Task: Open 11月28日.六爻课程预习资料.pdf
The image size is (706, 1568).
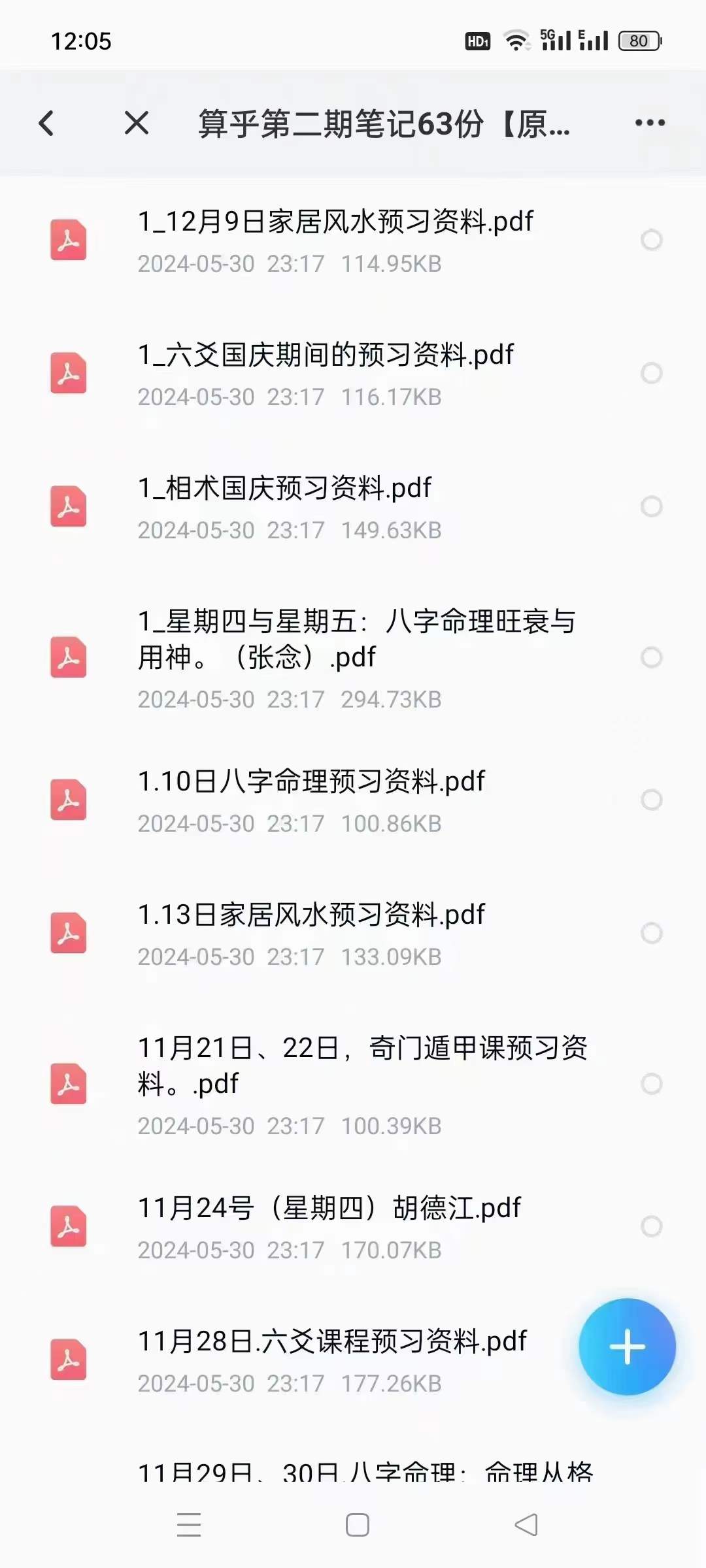Action: (x=332, y=1360)
